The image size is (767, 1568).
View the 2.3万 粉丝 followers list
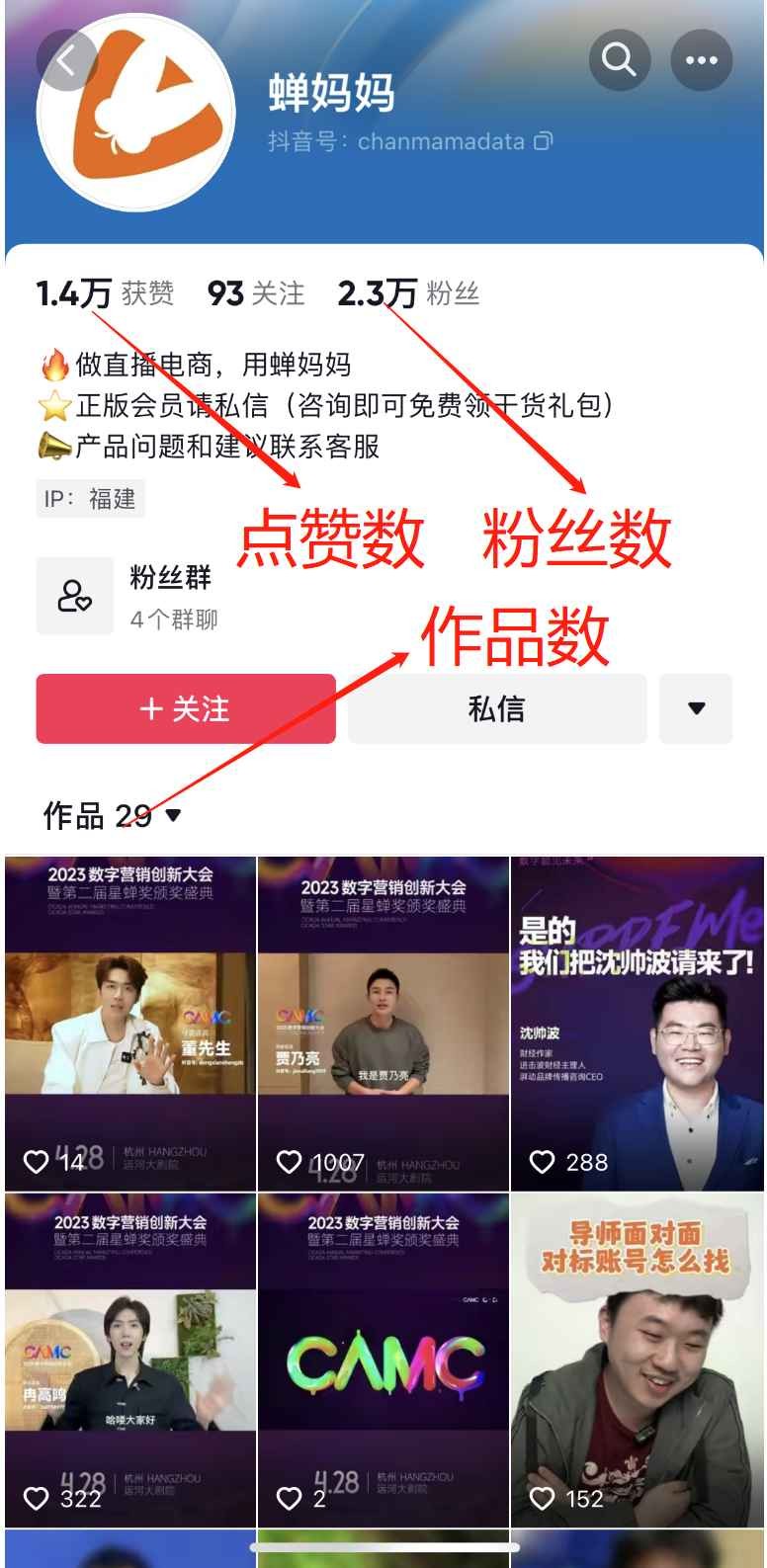point(408,293)
